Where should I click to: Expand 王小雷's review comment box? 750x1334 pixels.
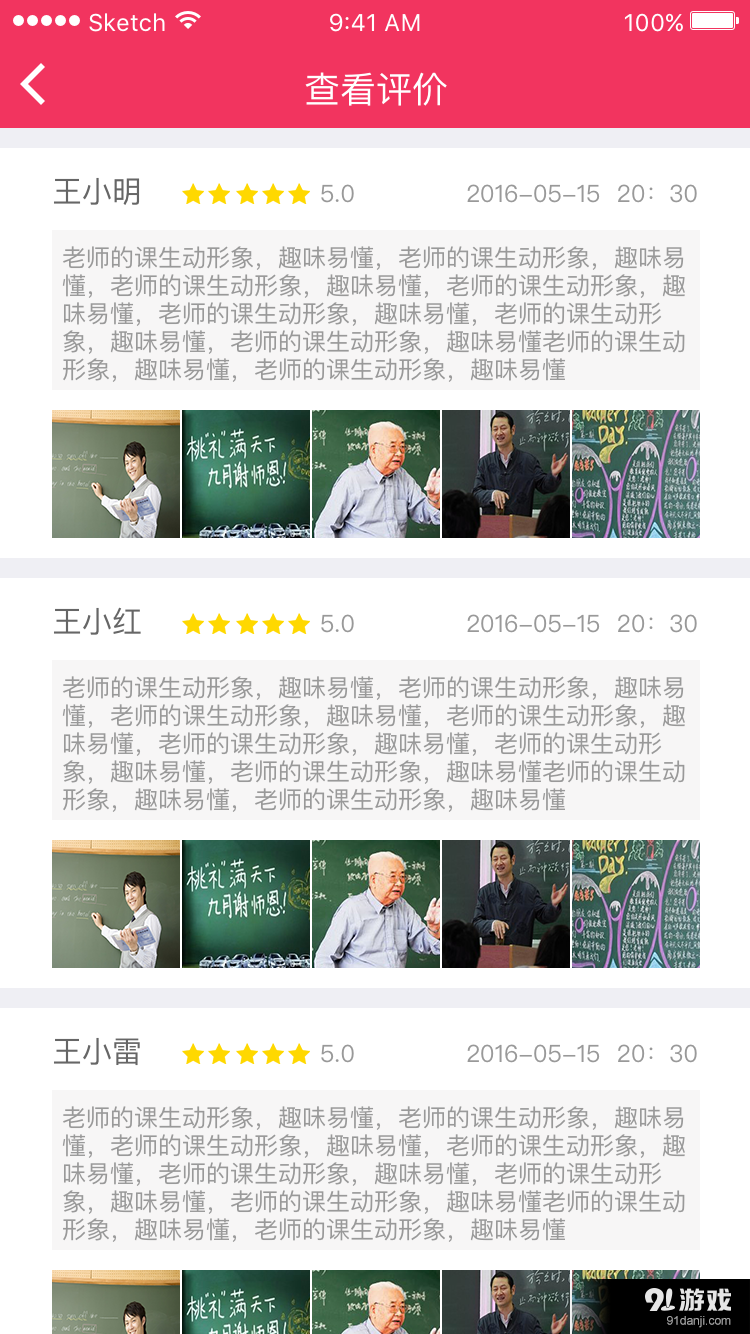[375, 1170]
